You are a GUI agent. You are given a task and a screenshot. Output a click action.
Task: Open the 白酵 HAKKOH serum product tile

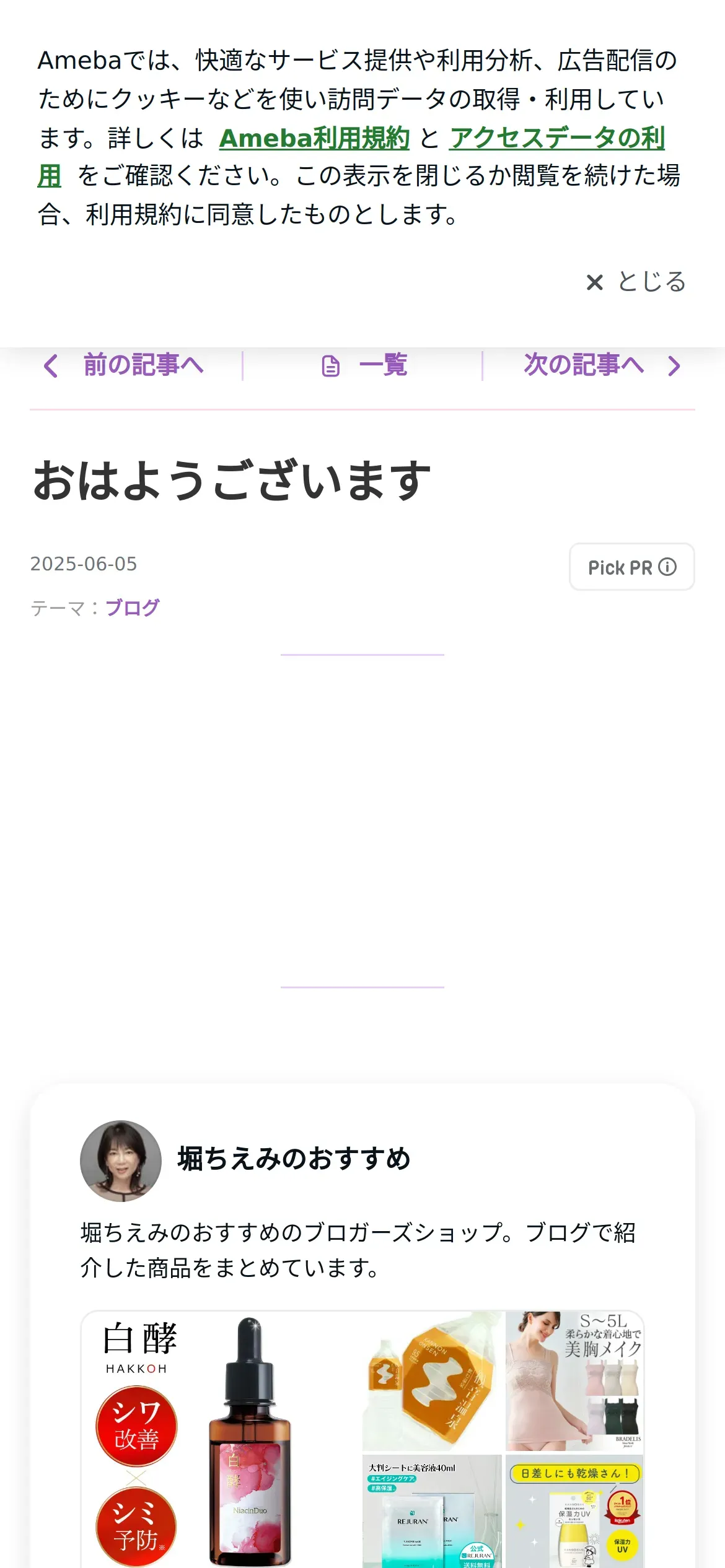pyautogui.click(x=221, y=1439)
